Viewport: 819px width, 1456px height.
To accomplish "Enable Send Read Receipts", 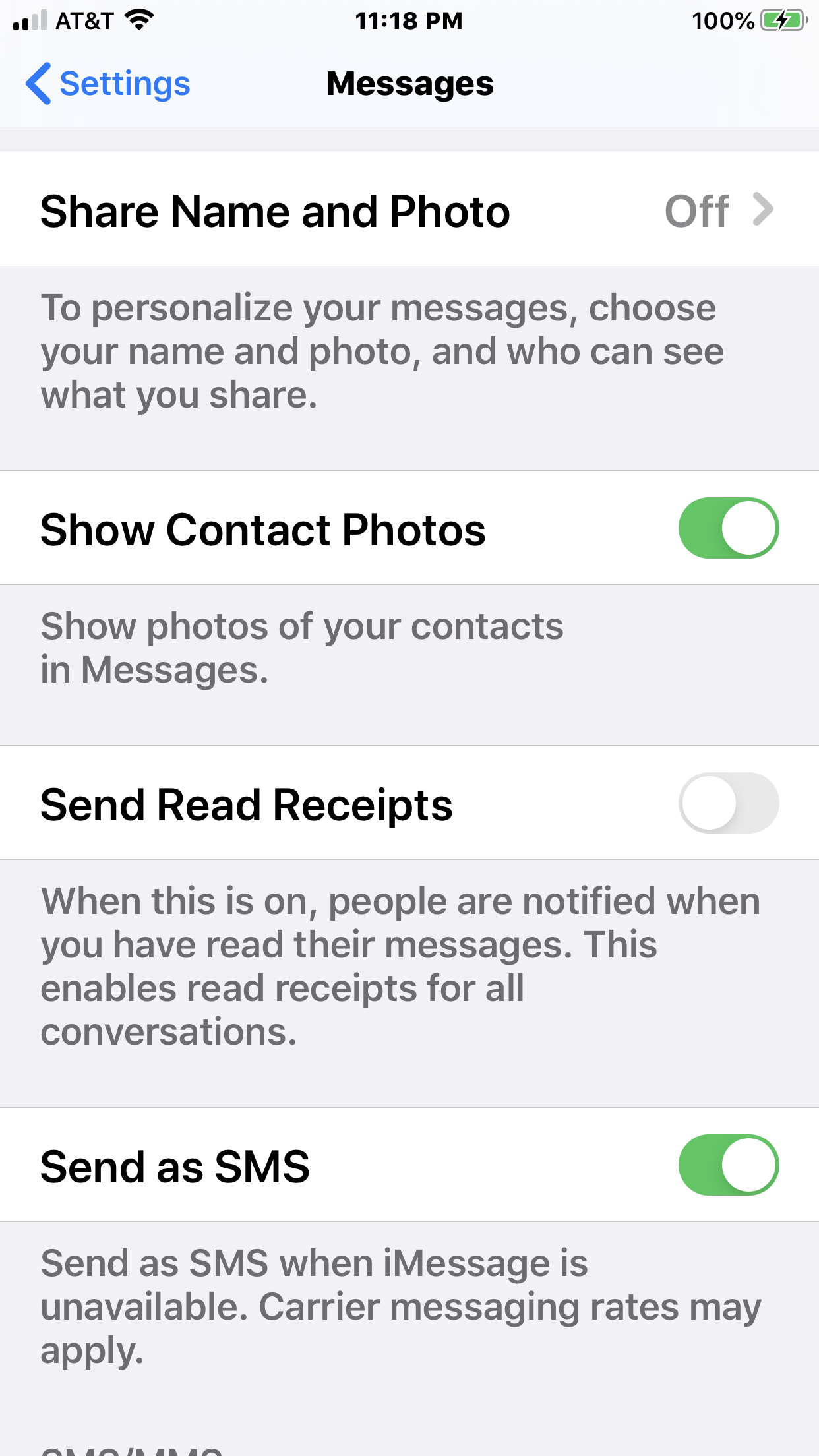I will 729,803.
